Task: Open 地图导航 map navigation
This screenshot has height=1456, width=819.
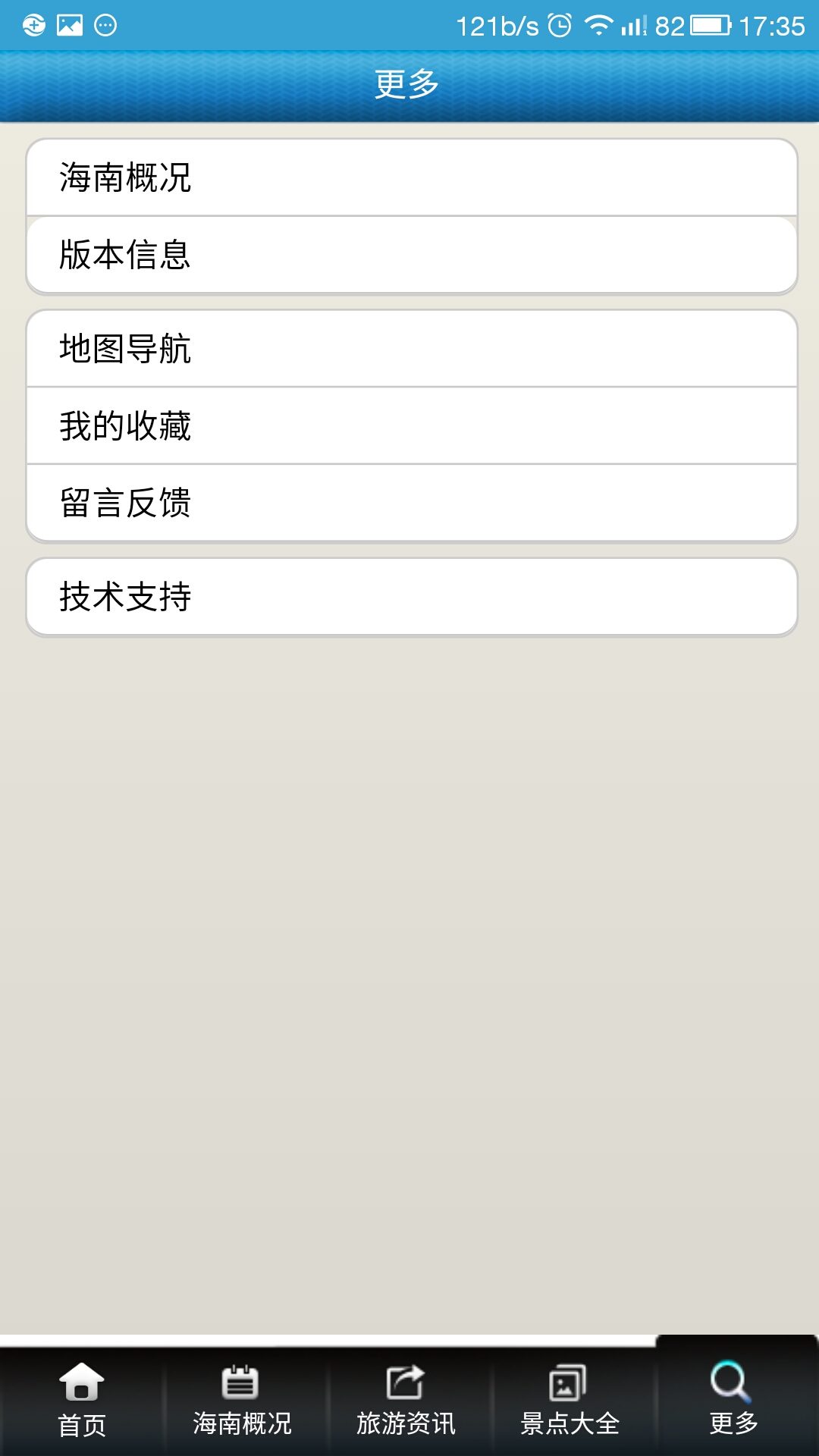Action: click(412, 349)
